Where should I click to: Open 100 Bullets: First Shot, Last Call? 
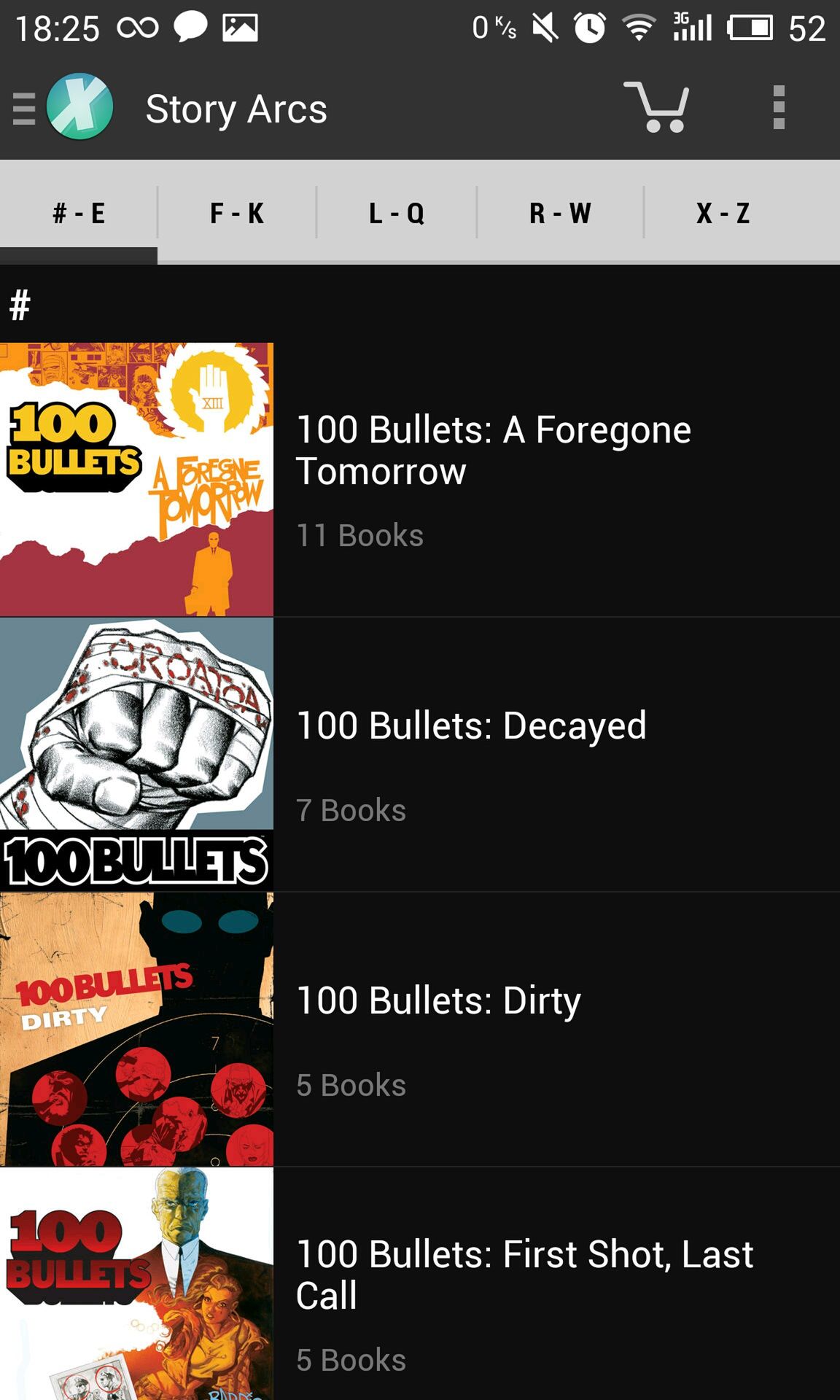pos(420,1284)
